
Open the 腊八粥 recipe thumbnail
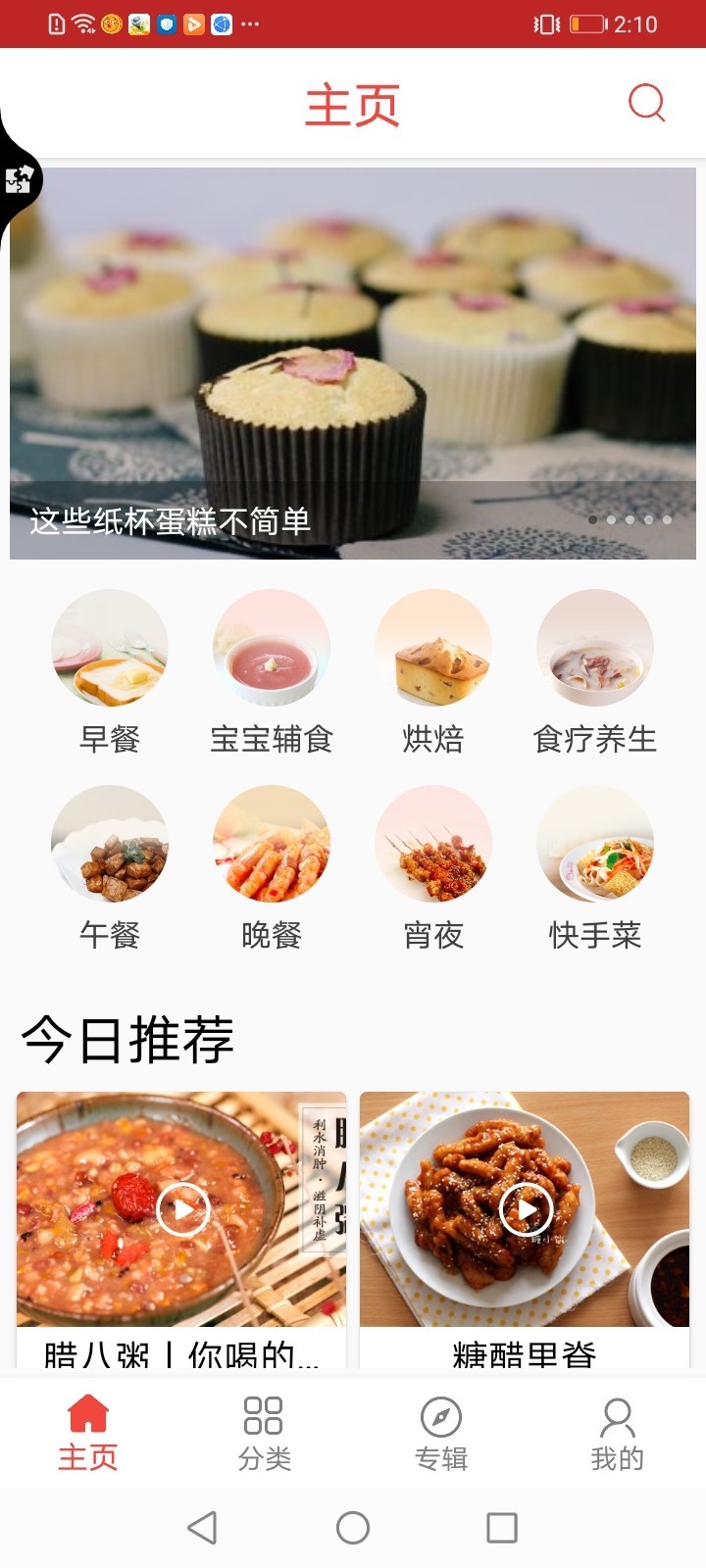pos(181,1210)
